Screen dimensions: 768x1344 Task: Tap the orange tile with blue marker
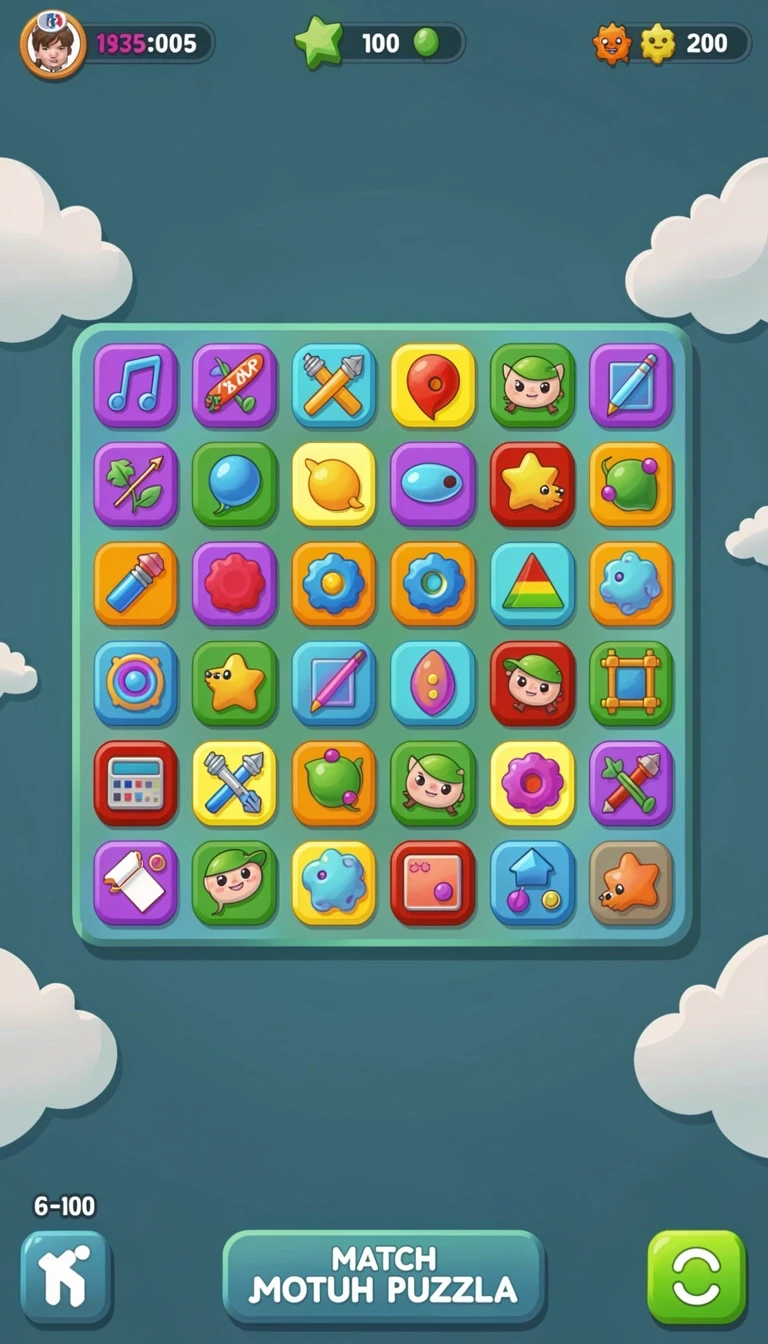(x=135, y=585)
